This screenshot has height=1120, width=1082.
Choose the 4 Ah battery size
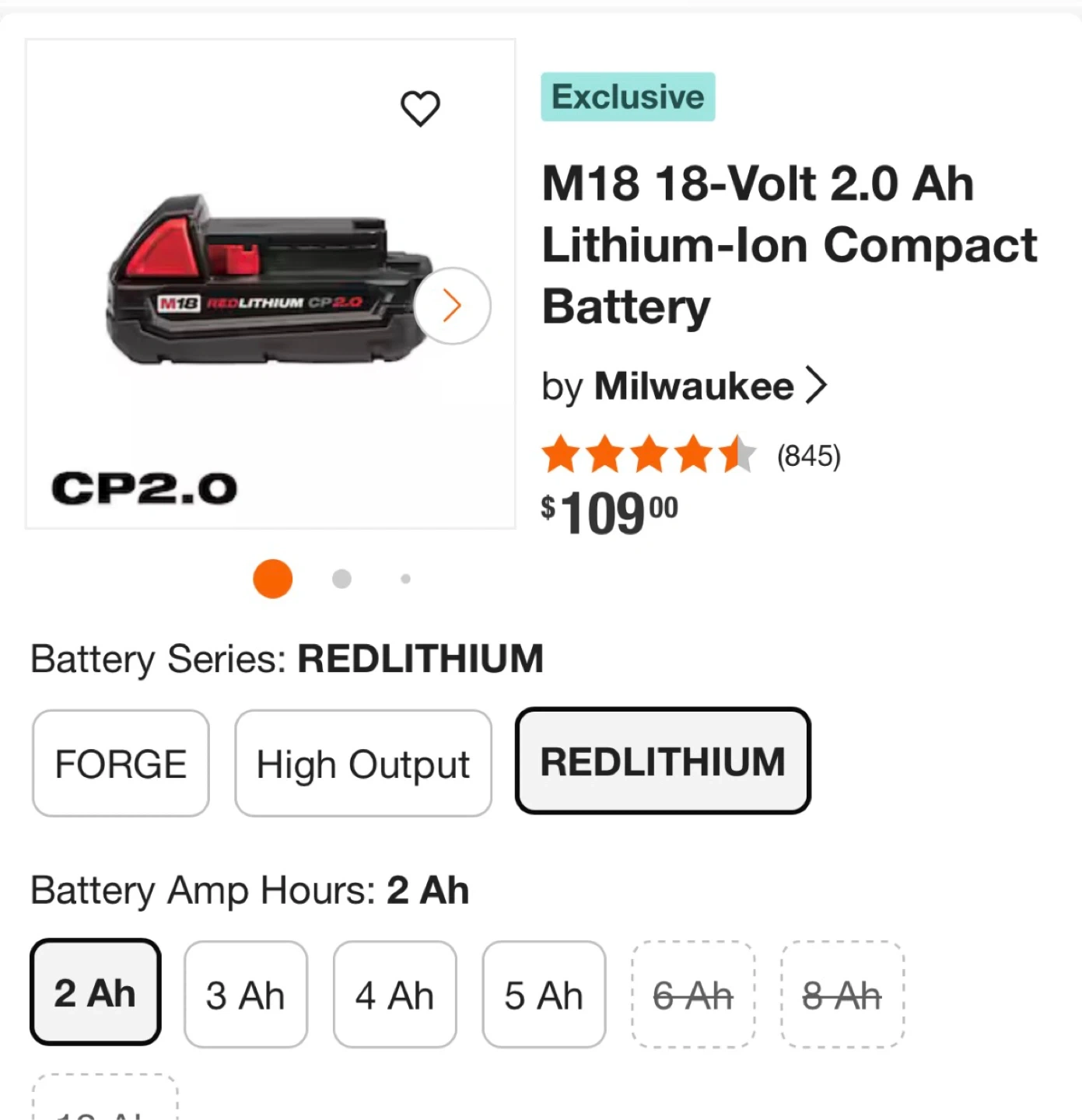coord(395,995)
